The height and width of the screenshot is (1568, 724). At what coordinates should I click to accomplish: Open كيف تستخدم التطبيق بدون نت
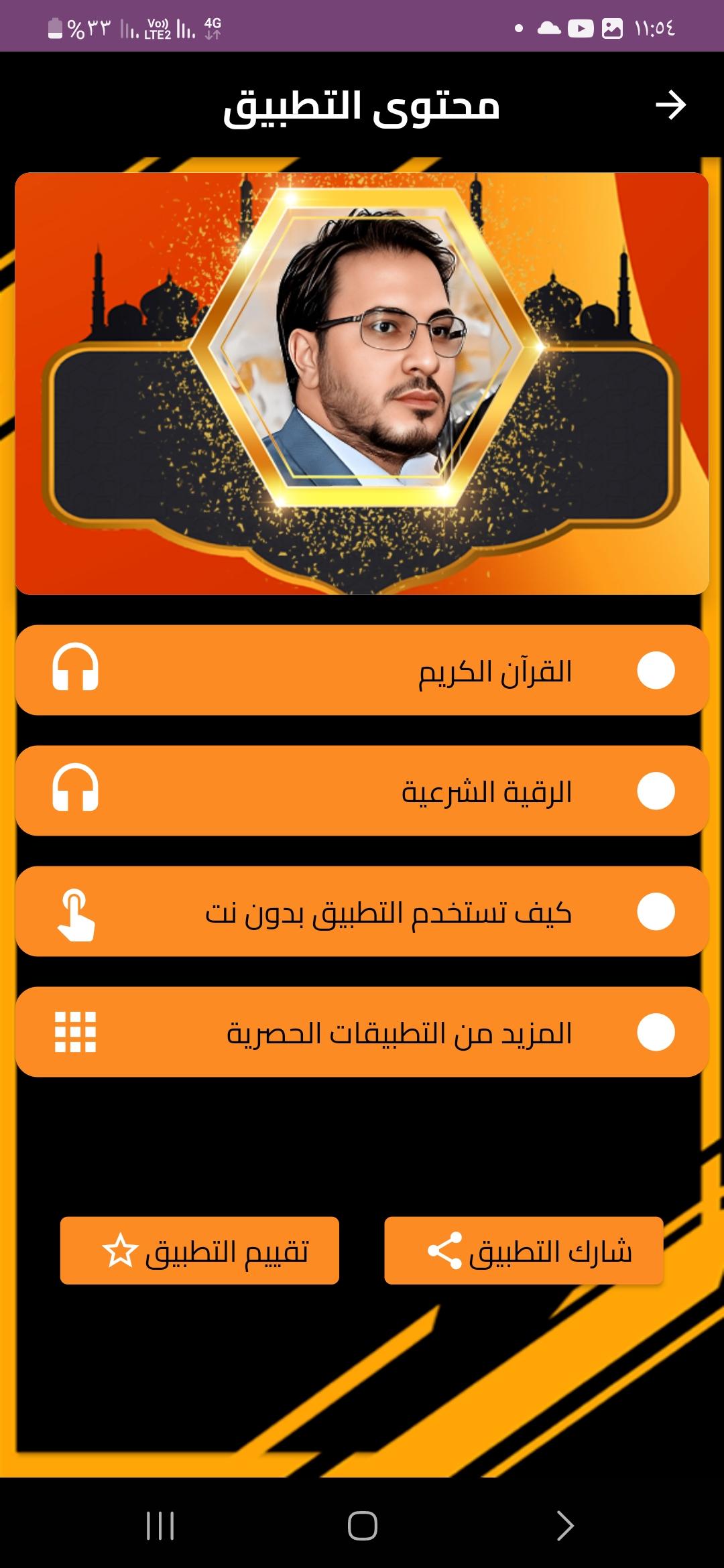click(x=362, y=911)
